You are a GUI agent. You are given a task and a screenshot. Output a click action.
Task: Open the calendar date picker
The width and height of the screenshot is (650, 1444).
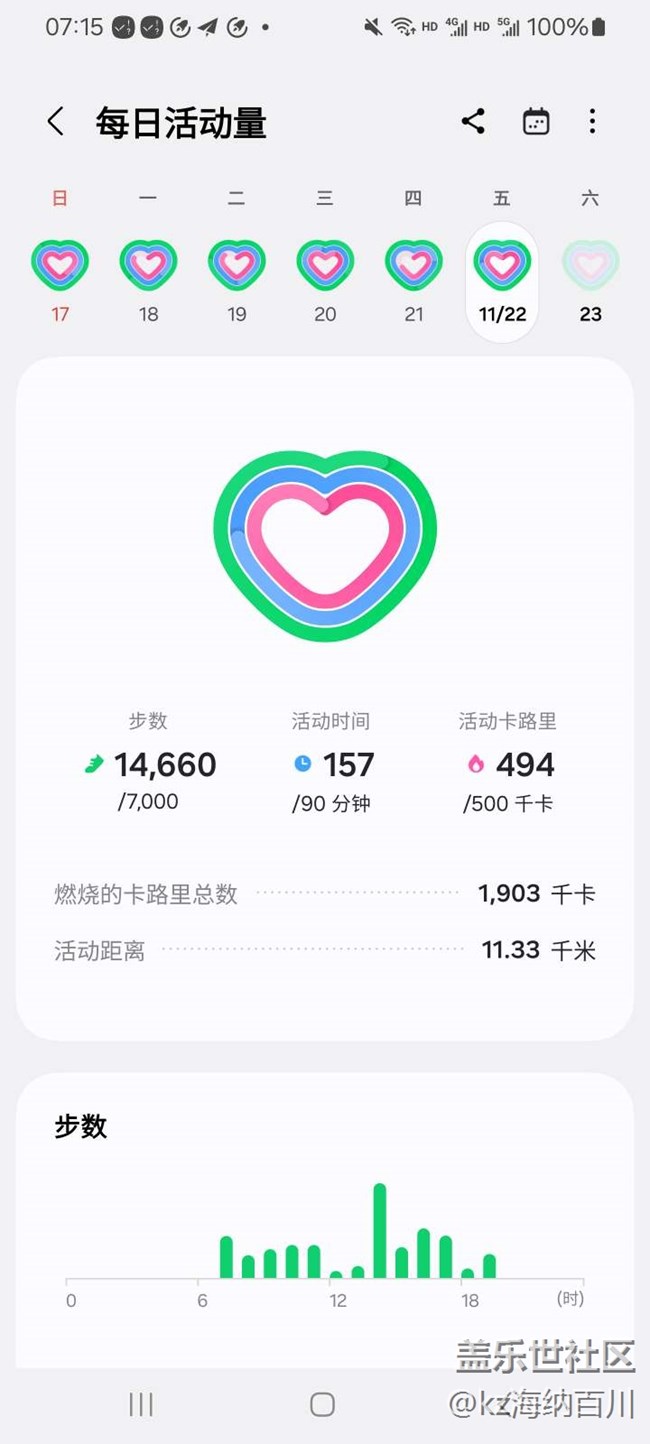point(536,122)
